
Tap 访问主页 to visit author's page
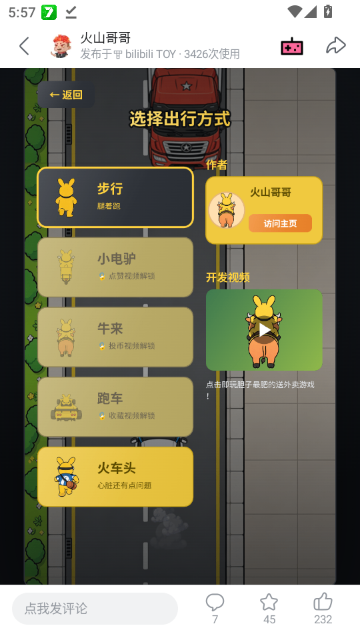[280, 223]
